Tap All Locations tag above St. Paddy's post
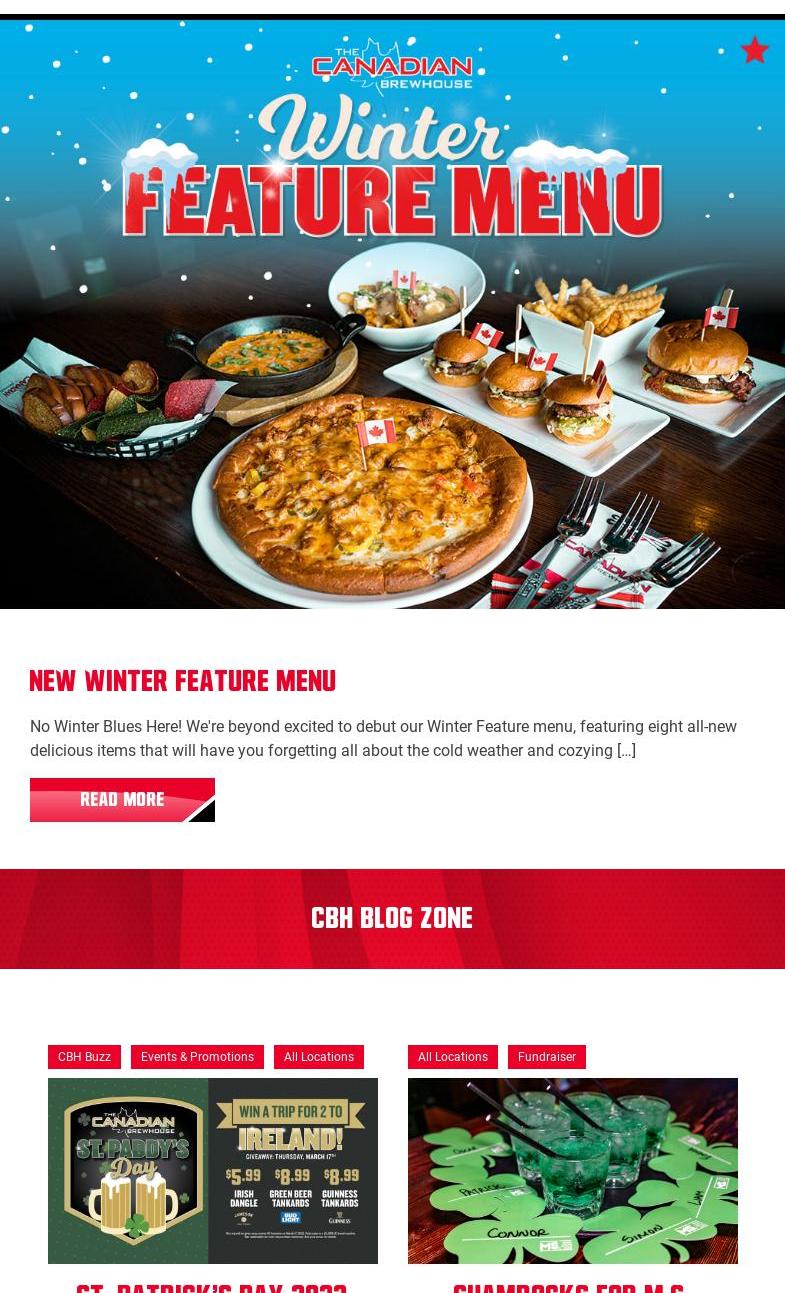Image resolution: width=785 pixels, height=1293 pixels. tap(319, 1057)
